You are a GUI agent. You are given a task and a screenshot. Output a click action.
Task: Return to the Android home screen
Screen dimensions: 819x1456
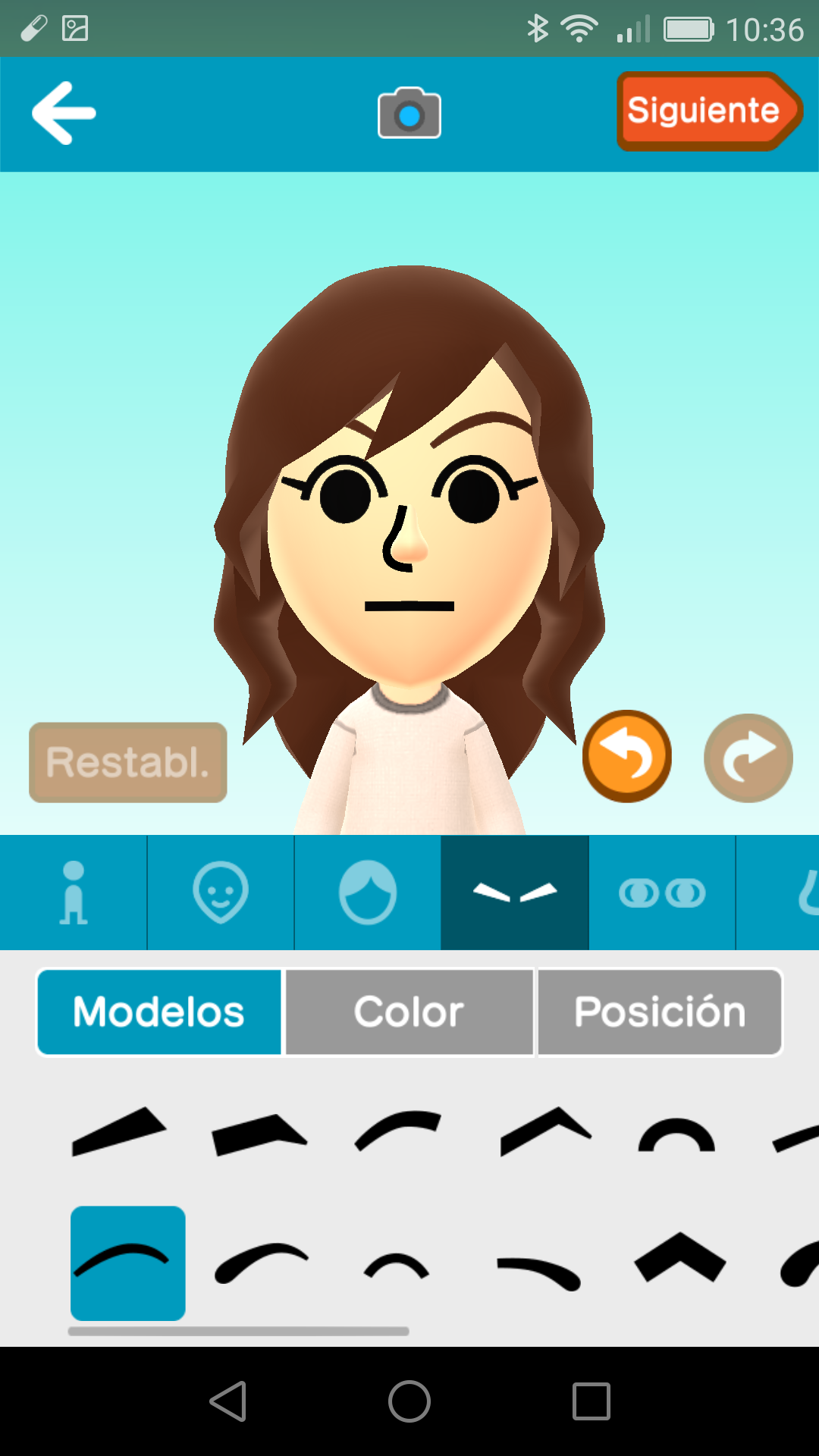pyautogui.click(x=409, y=1401)
